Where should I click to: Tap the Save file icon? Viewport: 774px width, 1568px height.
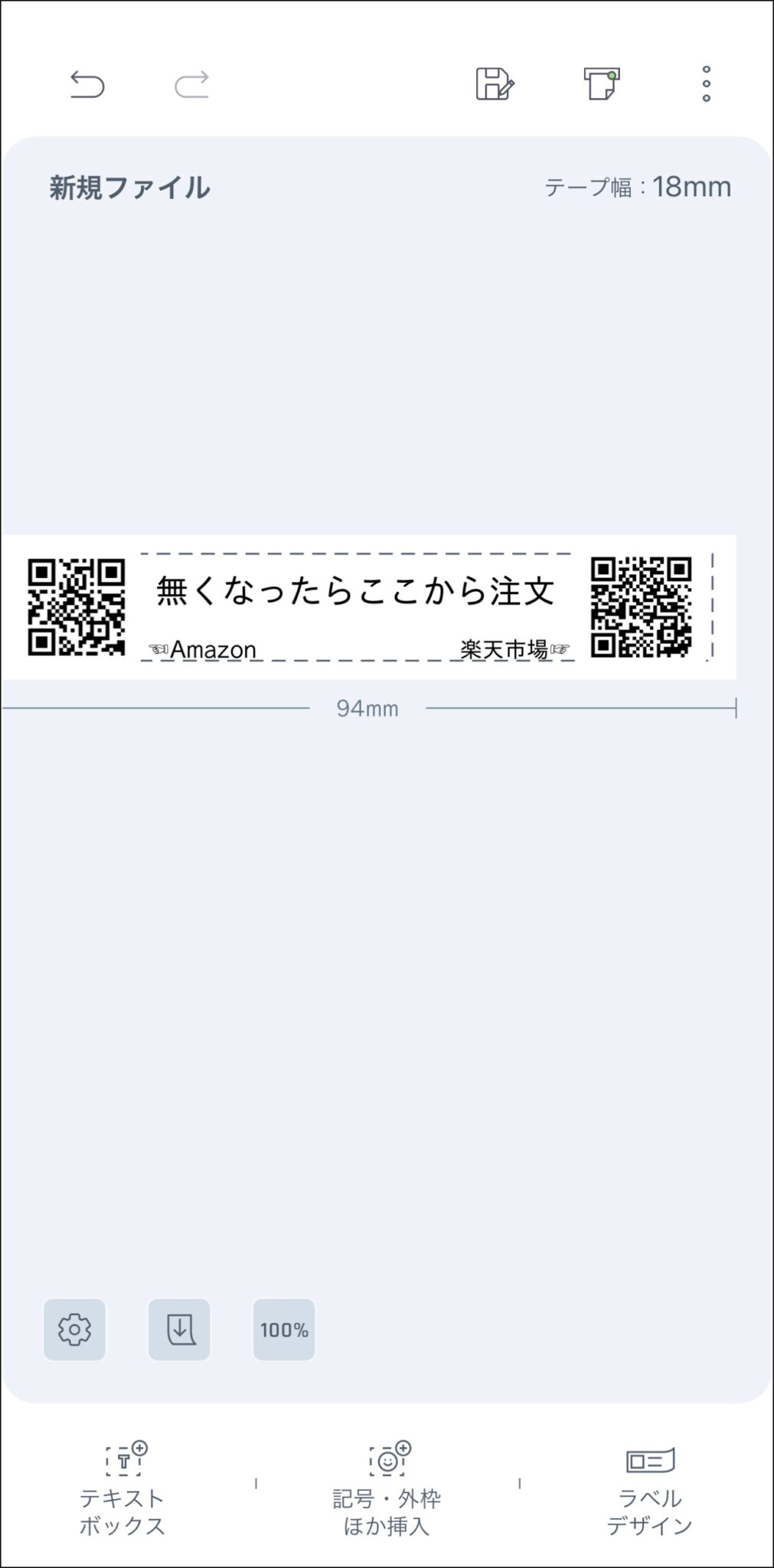click(x=493, y=86)
